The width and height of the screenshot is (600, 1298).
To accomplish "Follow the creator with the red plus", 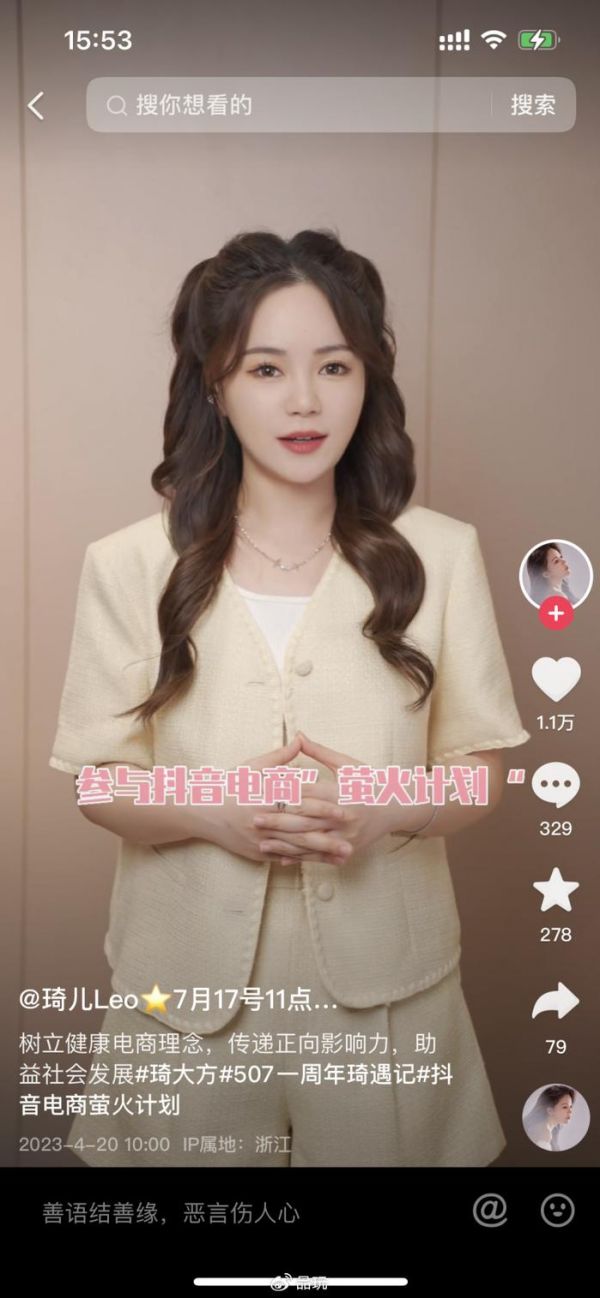I will point(556,614).
